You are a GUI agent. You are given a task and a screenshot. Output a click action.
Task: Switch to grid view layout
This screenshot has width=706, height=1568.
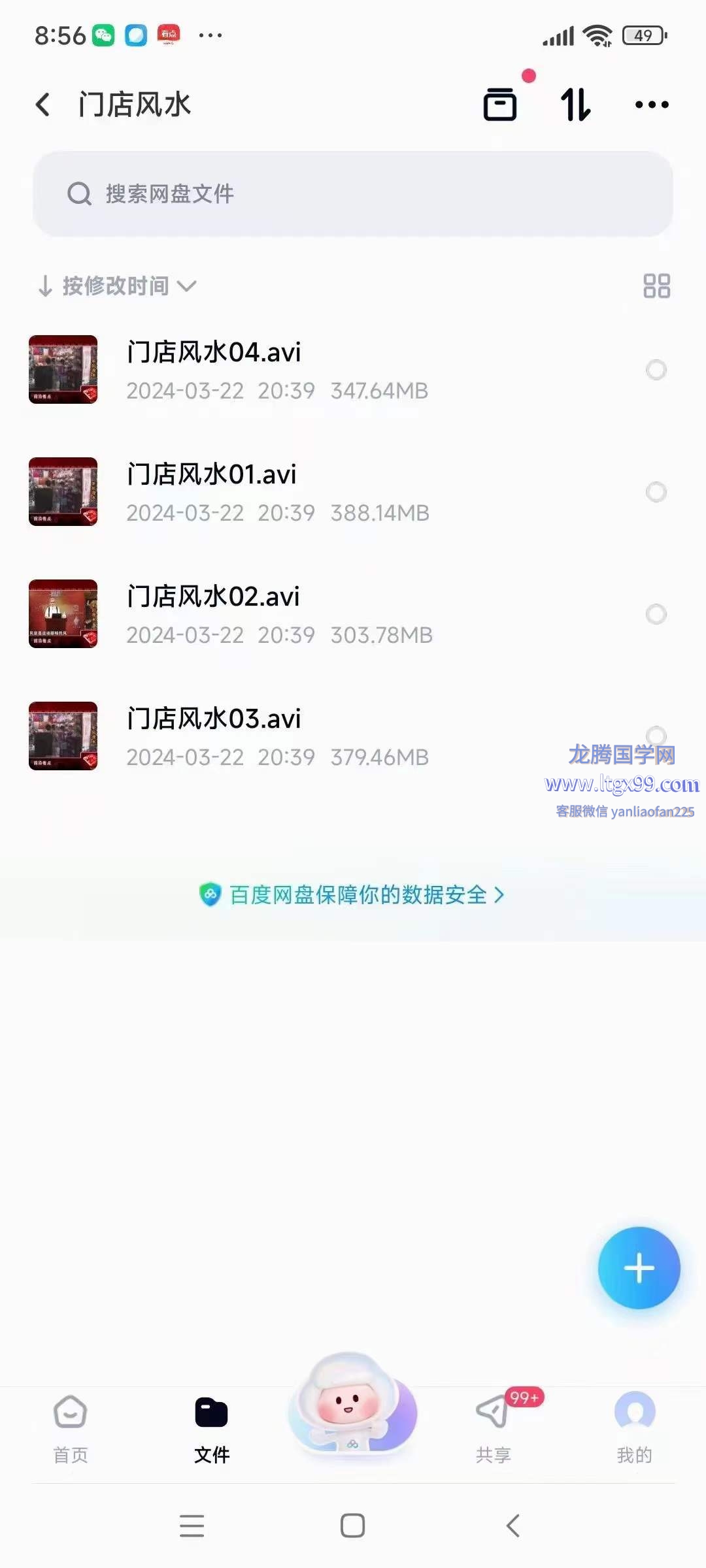click(x=656, y=286)
